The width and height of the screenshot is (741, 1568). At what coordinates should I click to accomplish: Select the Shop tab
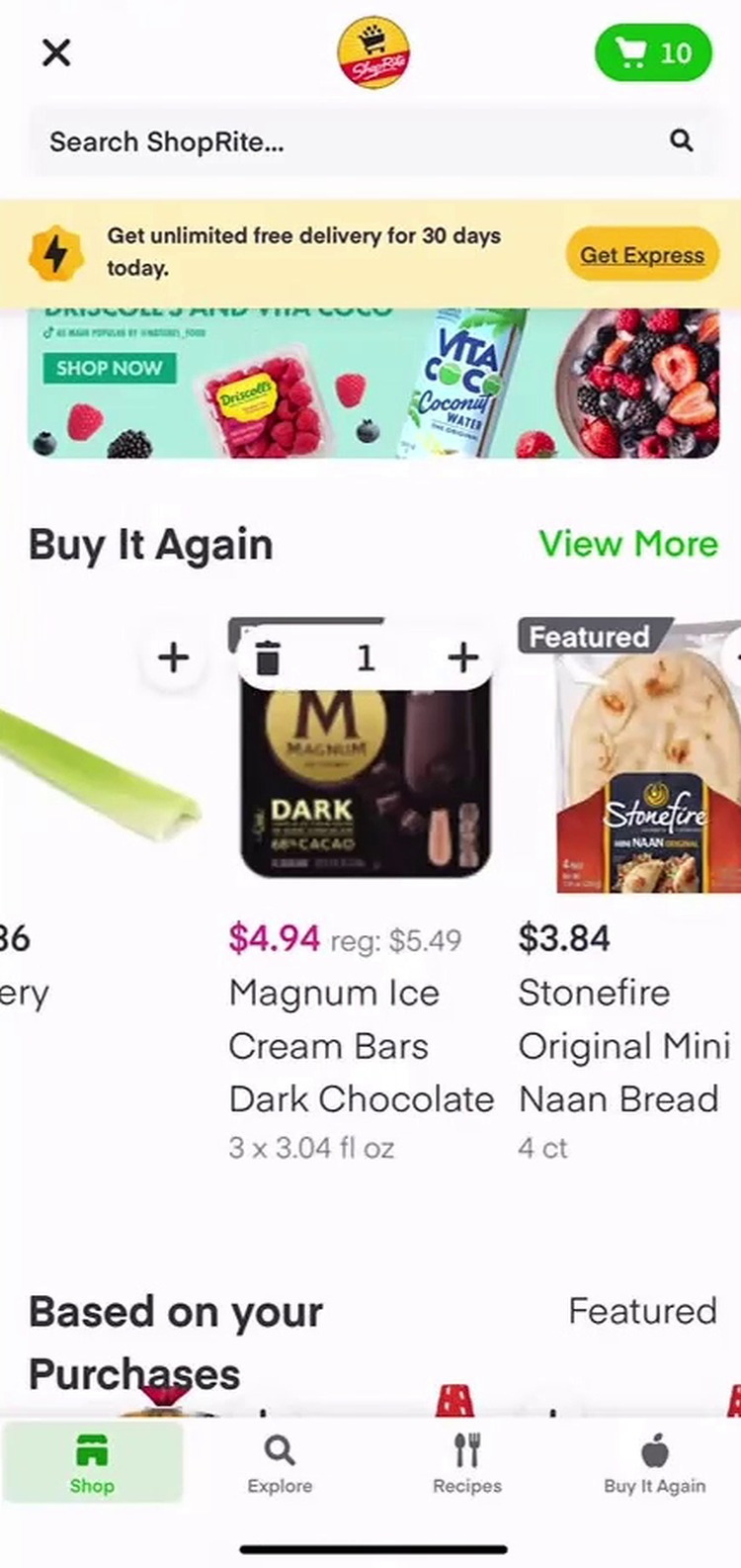pos(92,1464)
